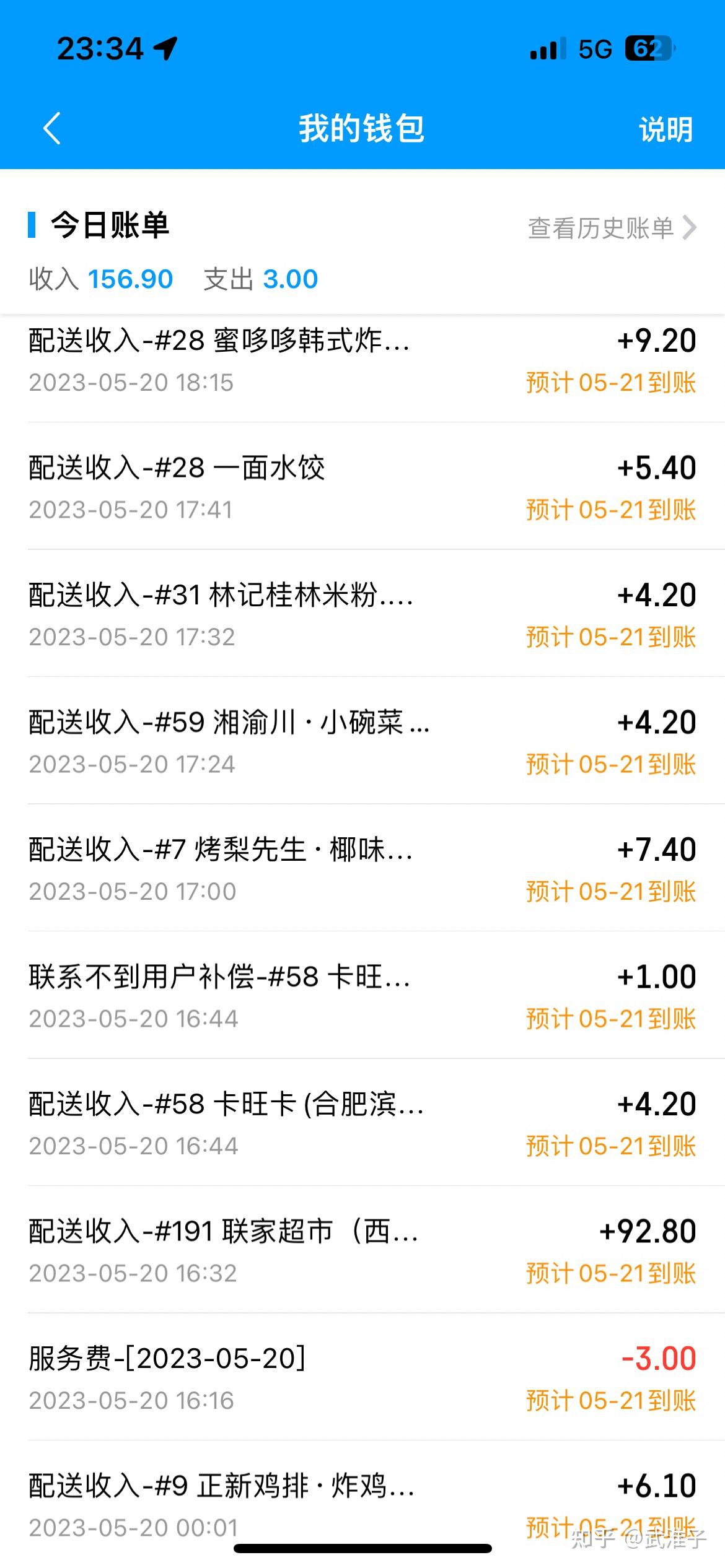Open the #191 联家超市 income entry

[x=362, y=1250]
